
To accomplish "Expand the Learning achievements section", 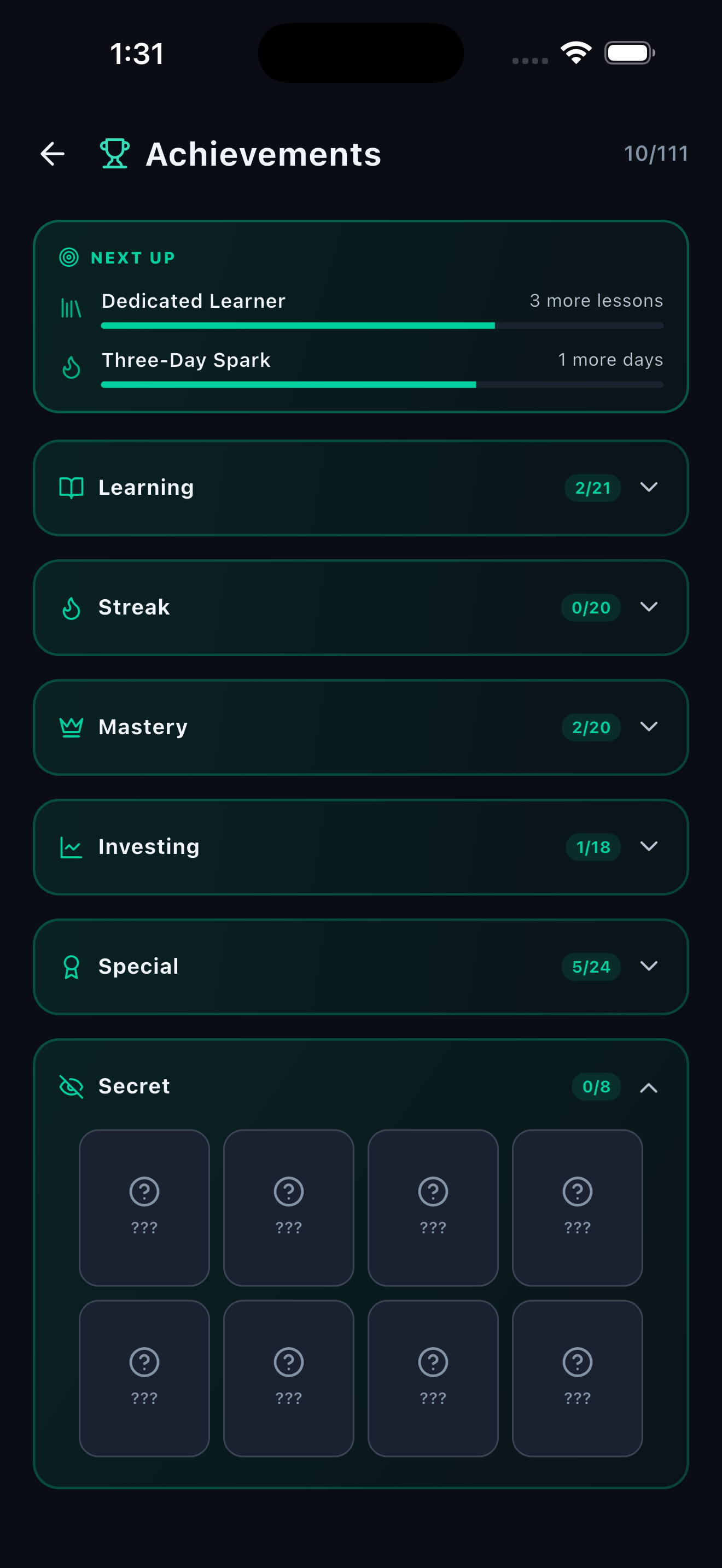I will (649, 487).
